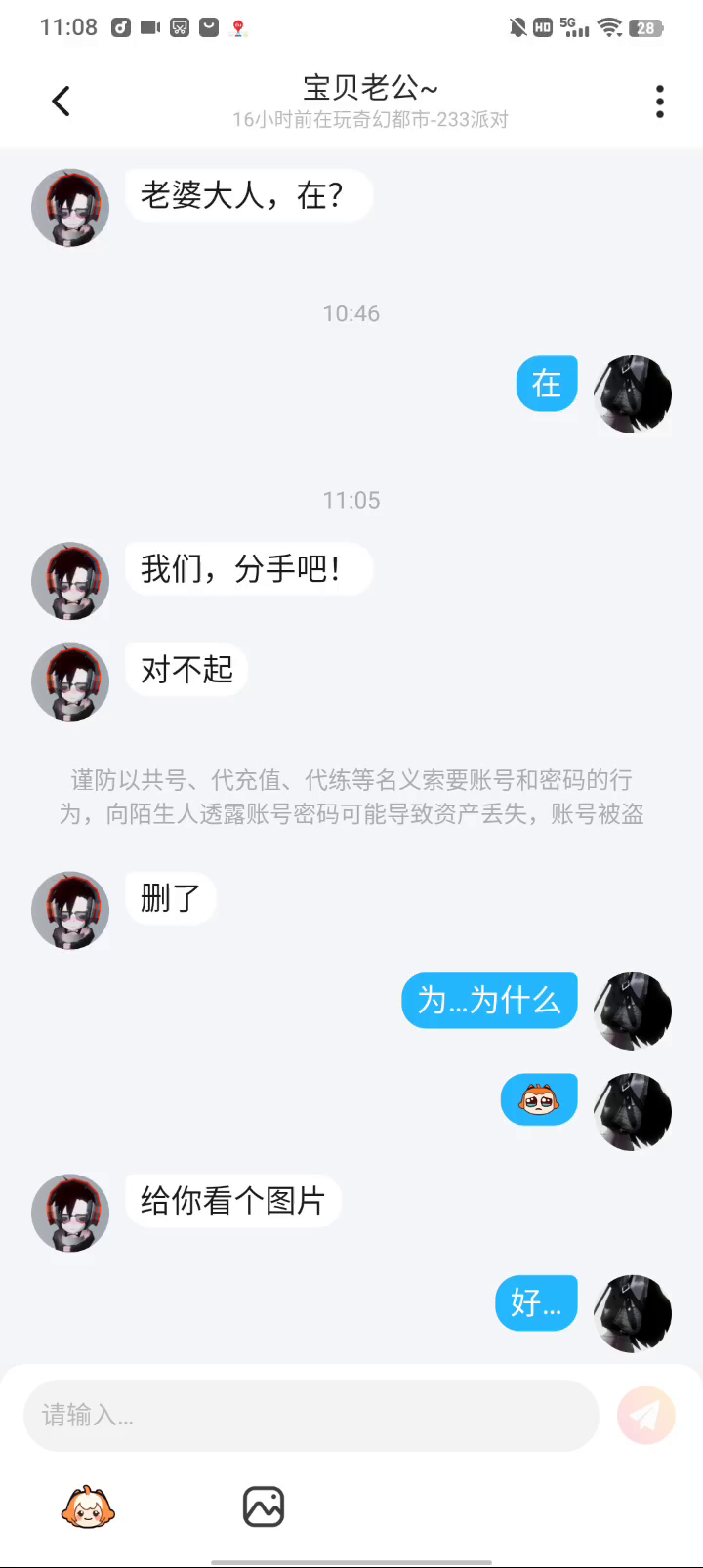Image resolution: width=703 pixels, height=1568 pixels.
Task: Go back using the top-left arrow
Action: click(61, 101)
